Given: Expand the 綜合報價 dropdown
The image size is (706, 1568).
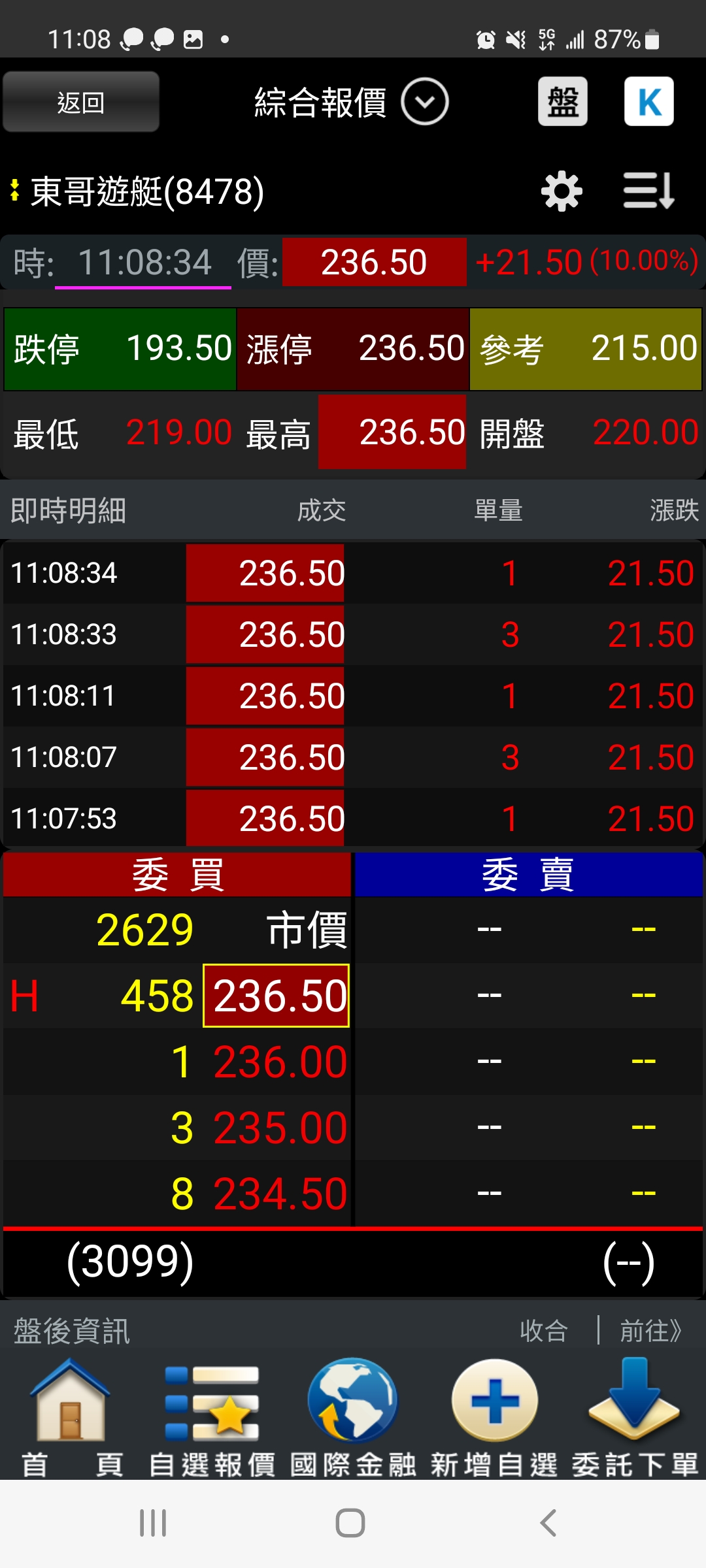Looking at the screenshot, I should tap(424, 102).
